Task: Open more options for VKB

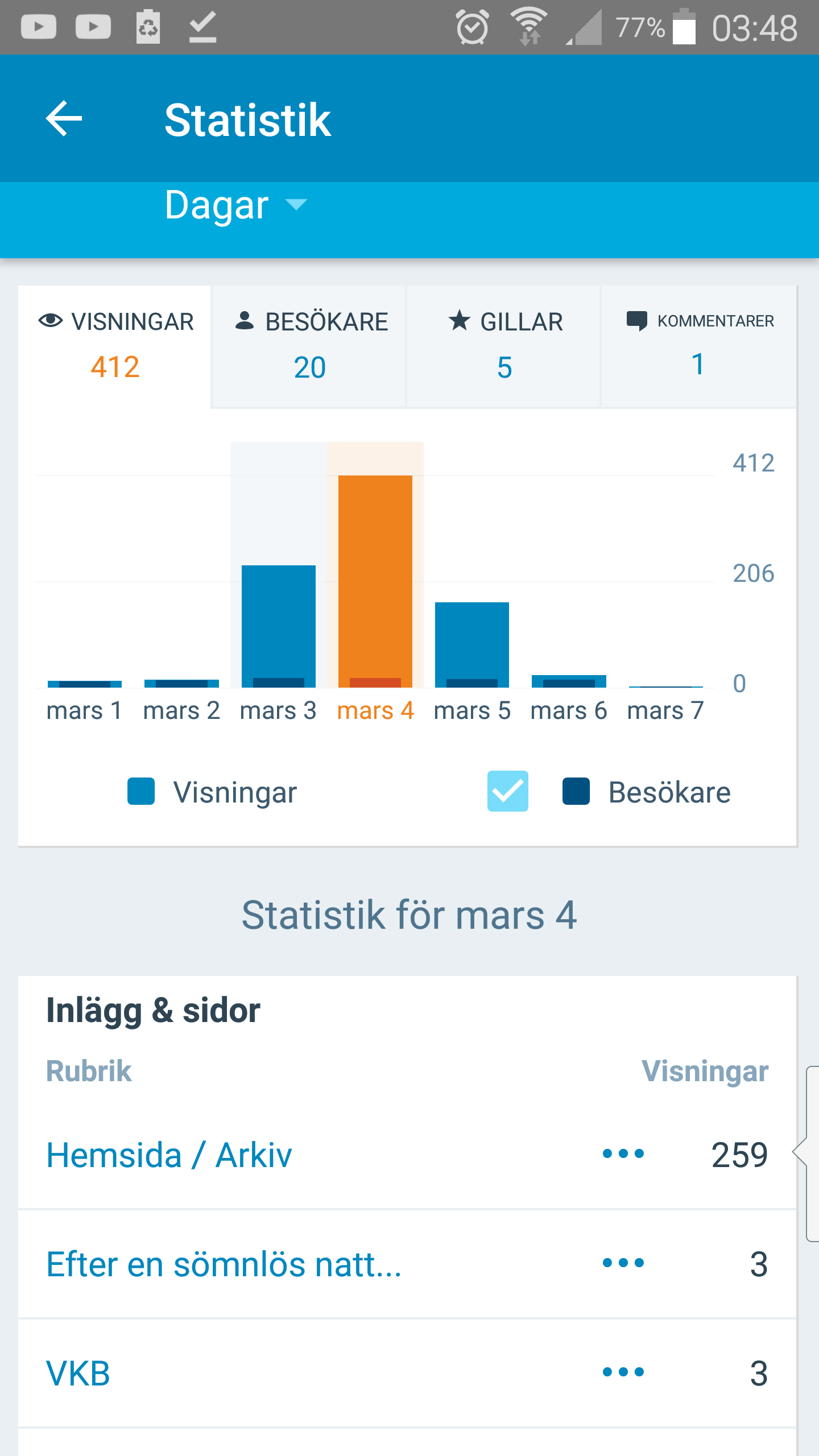Action: point(623,1372)
